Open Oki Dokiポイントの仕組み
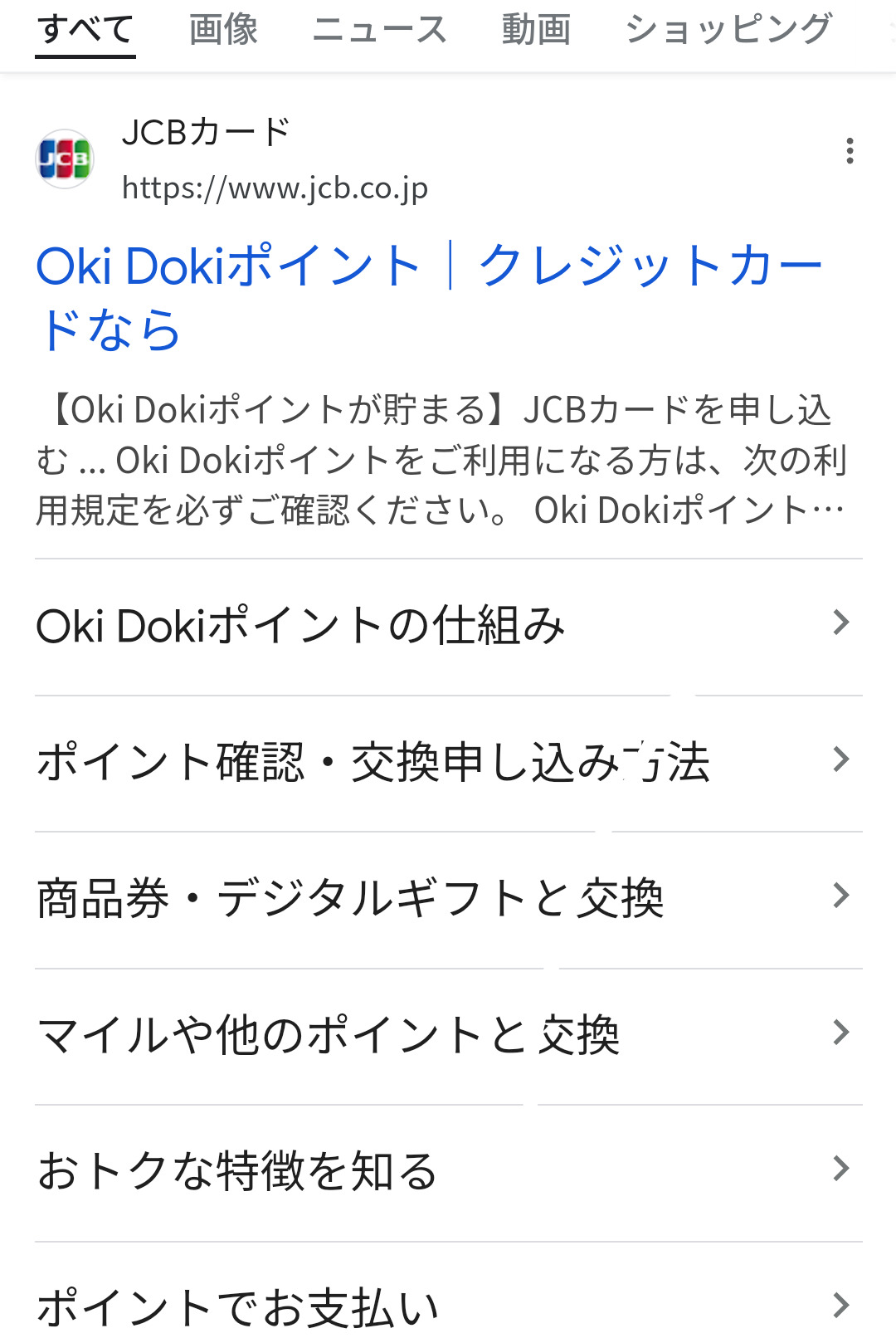 448,626
